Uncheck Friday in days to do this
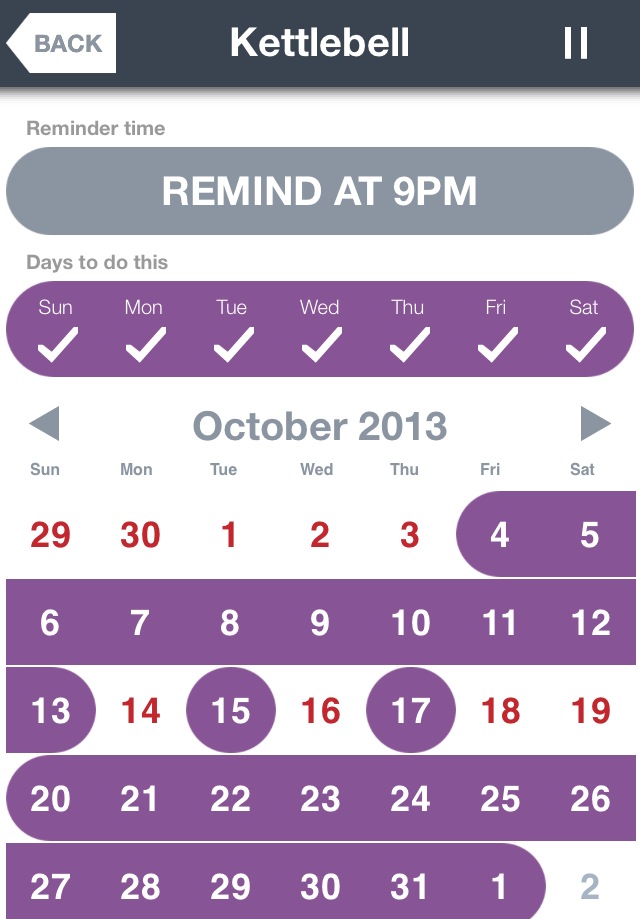 click(x=496, y=330)
